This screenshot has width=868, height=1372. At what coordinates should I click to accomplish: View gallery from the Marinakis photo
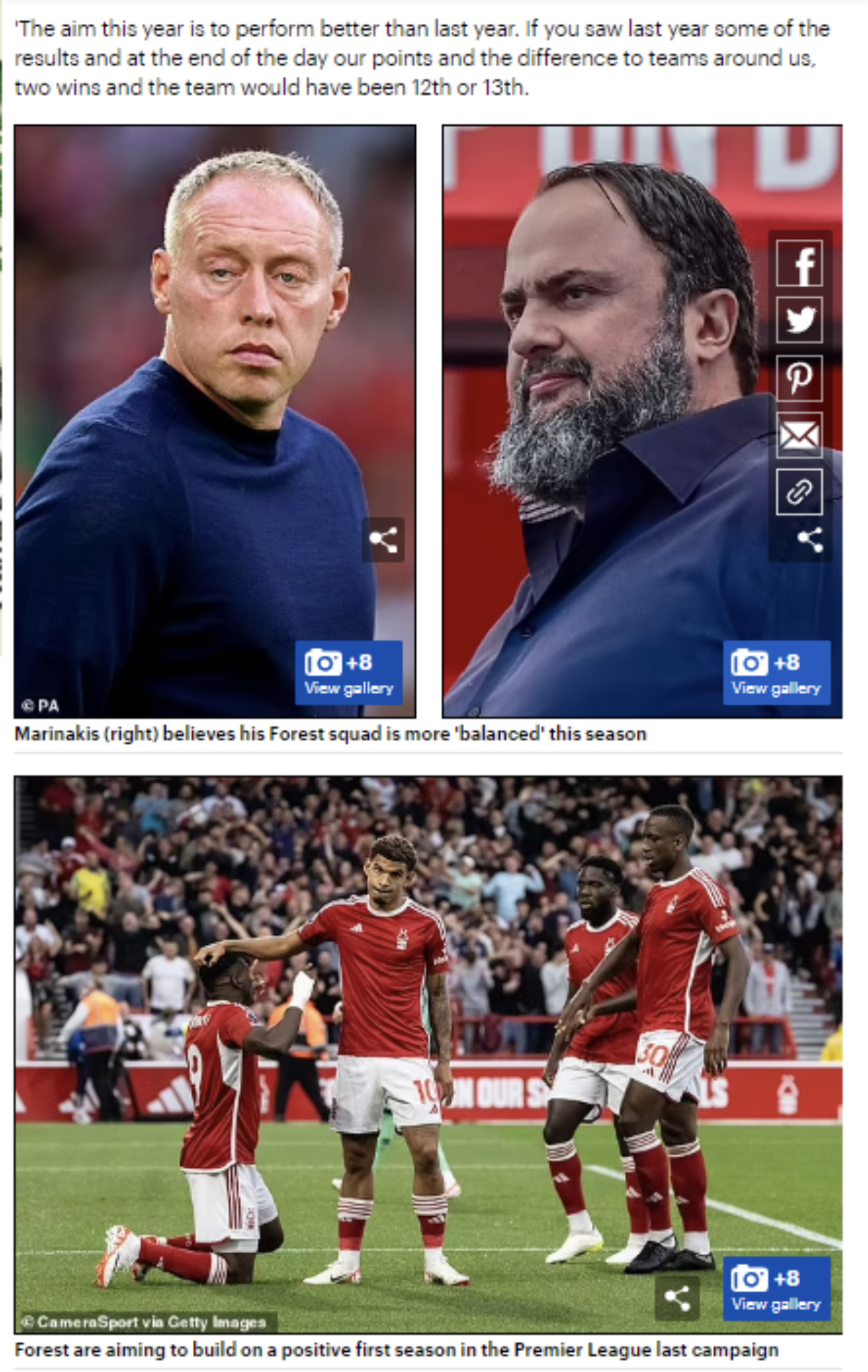(x=776, y=672)
